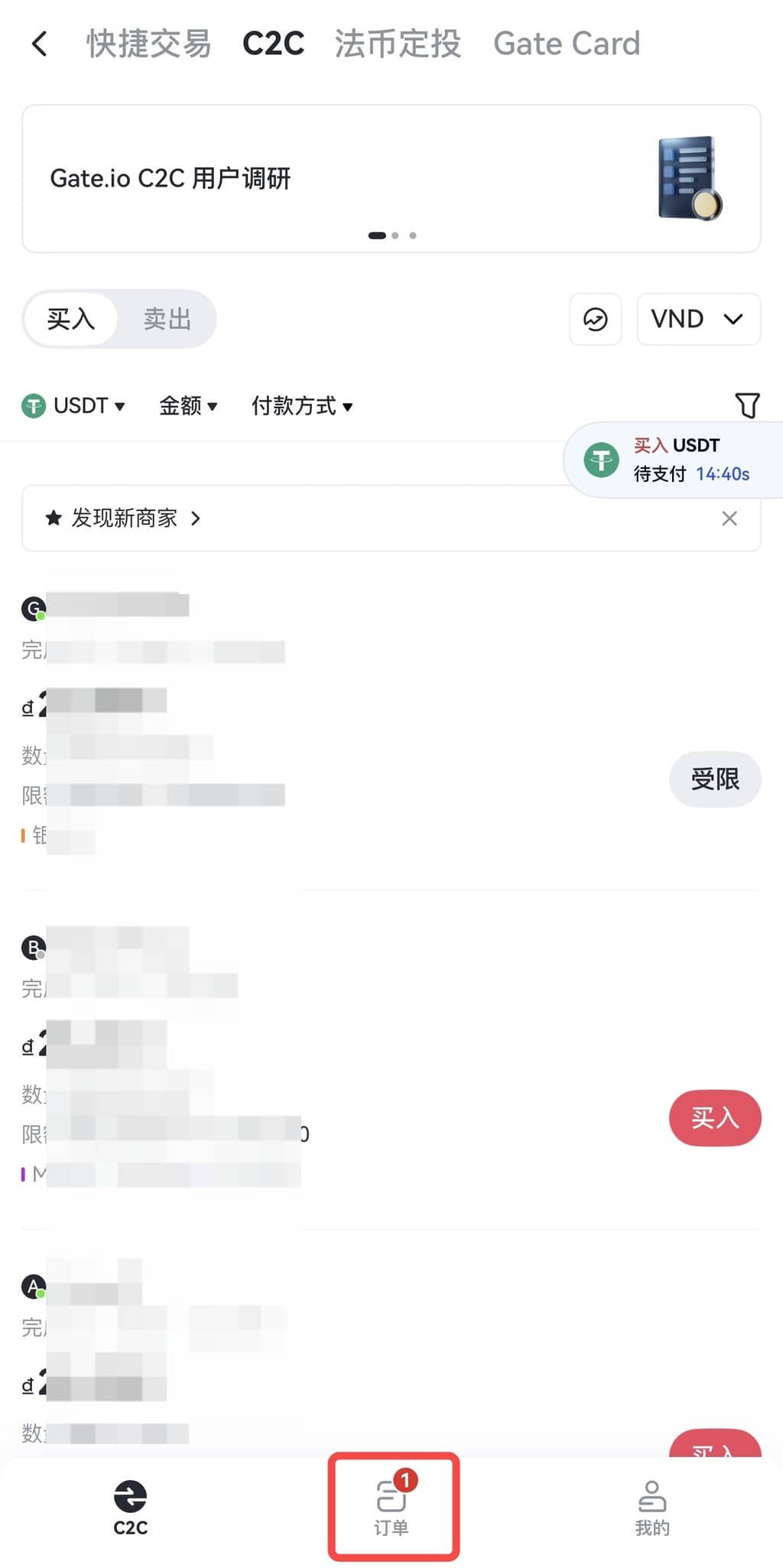This screenshot has width=783, height=1568.
Task: Open the 付款方式 filter
Action: [302, 405]
